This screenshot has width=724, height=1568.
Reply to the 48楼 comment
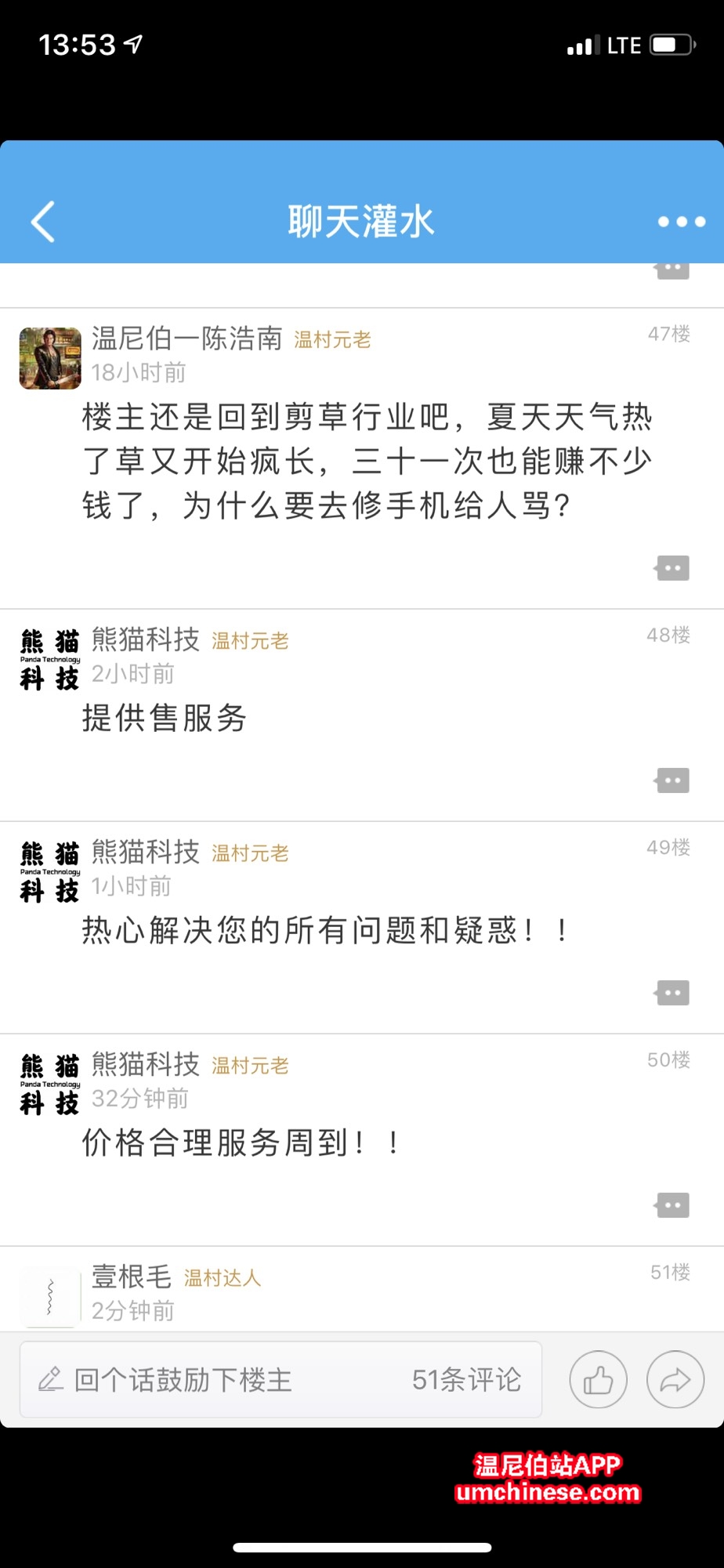pyautogui.click(x=672, y=780)
